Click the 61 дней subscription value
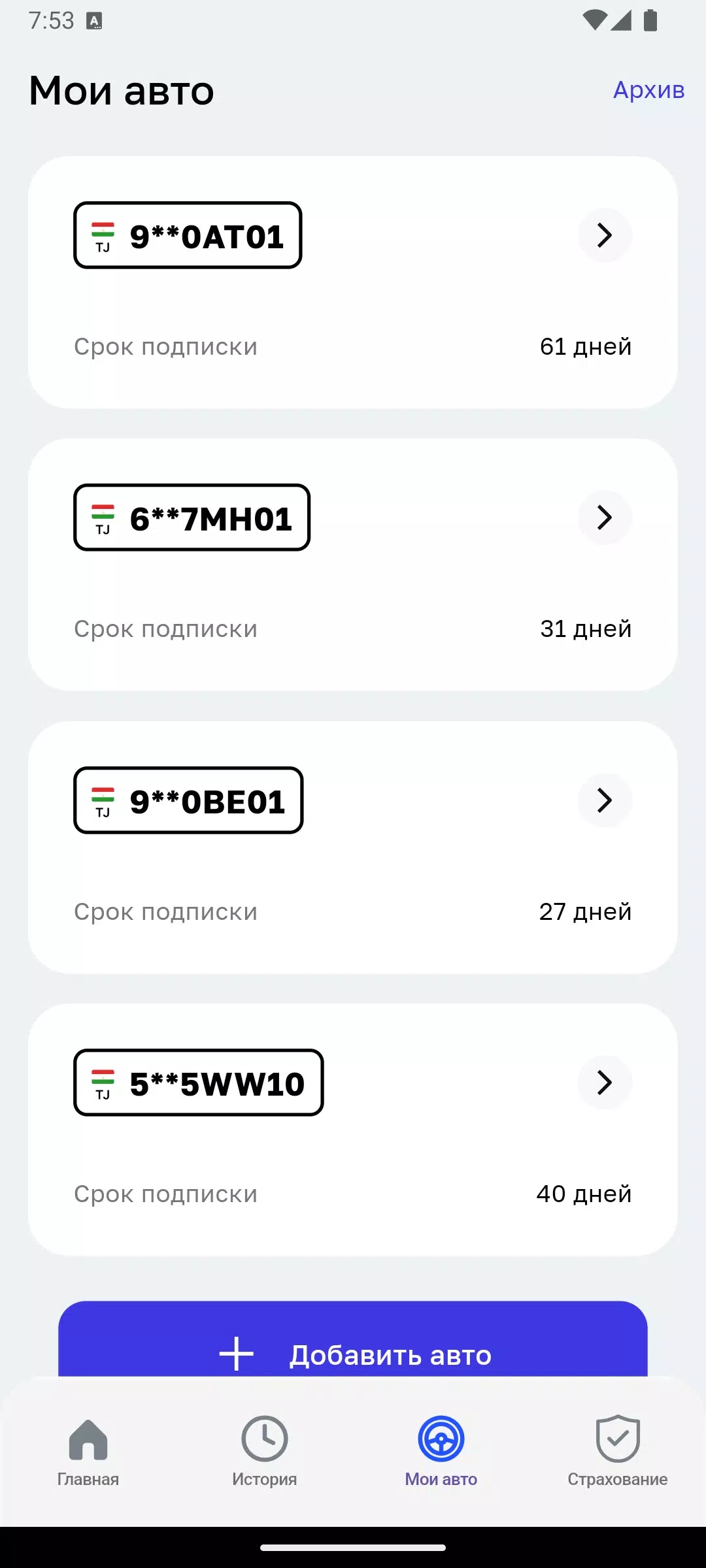Screen dimensions: 706x1568 click(x=585, y=346)
